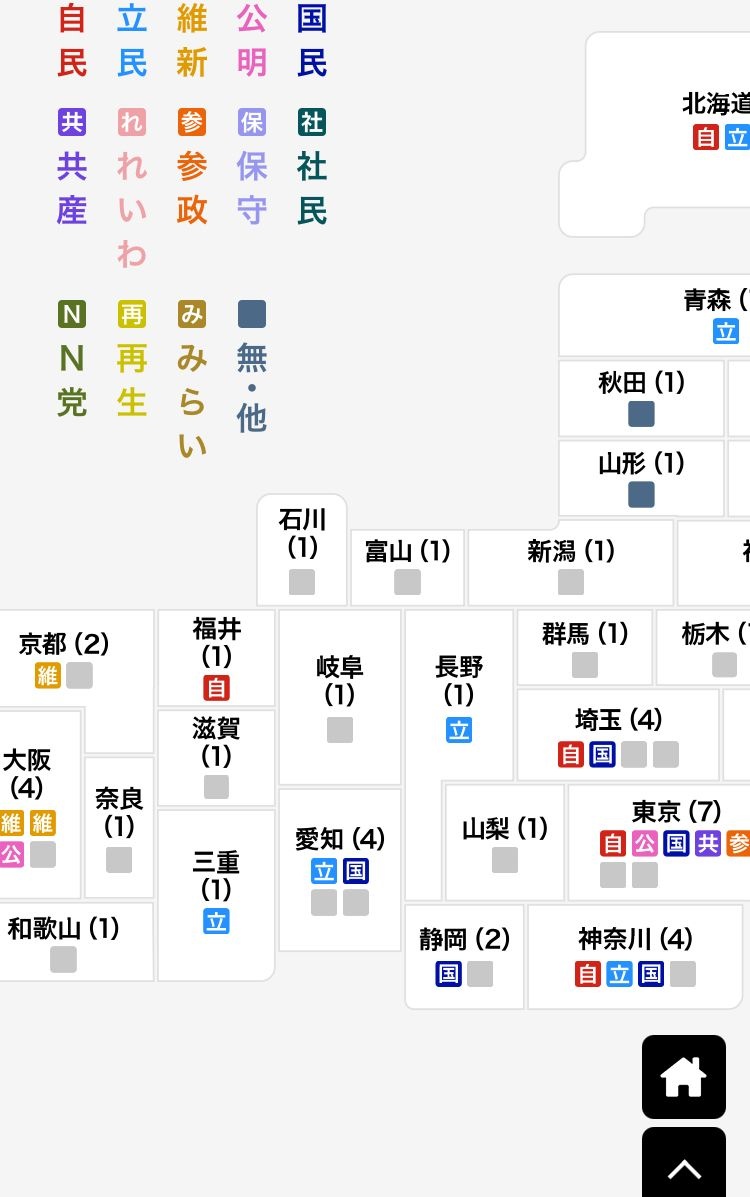750x1197 pixels.
Task: Open the 山形 (1) district tile
Action: point(641,477)
